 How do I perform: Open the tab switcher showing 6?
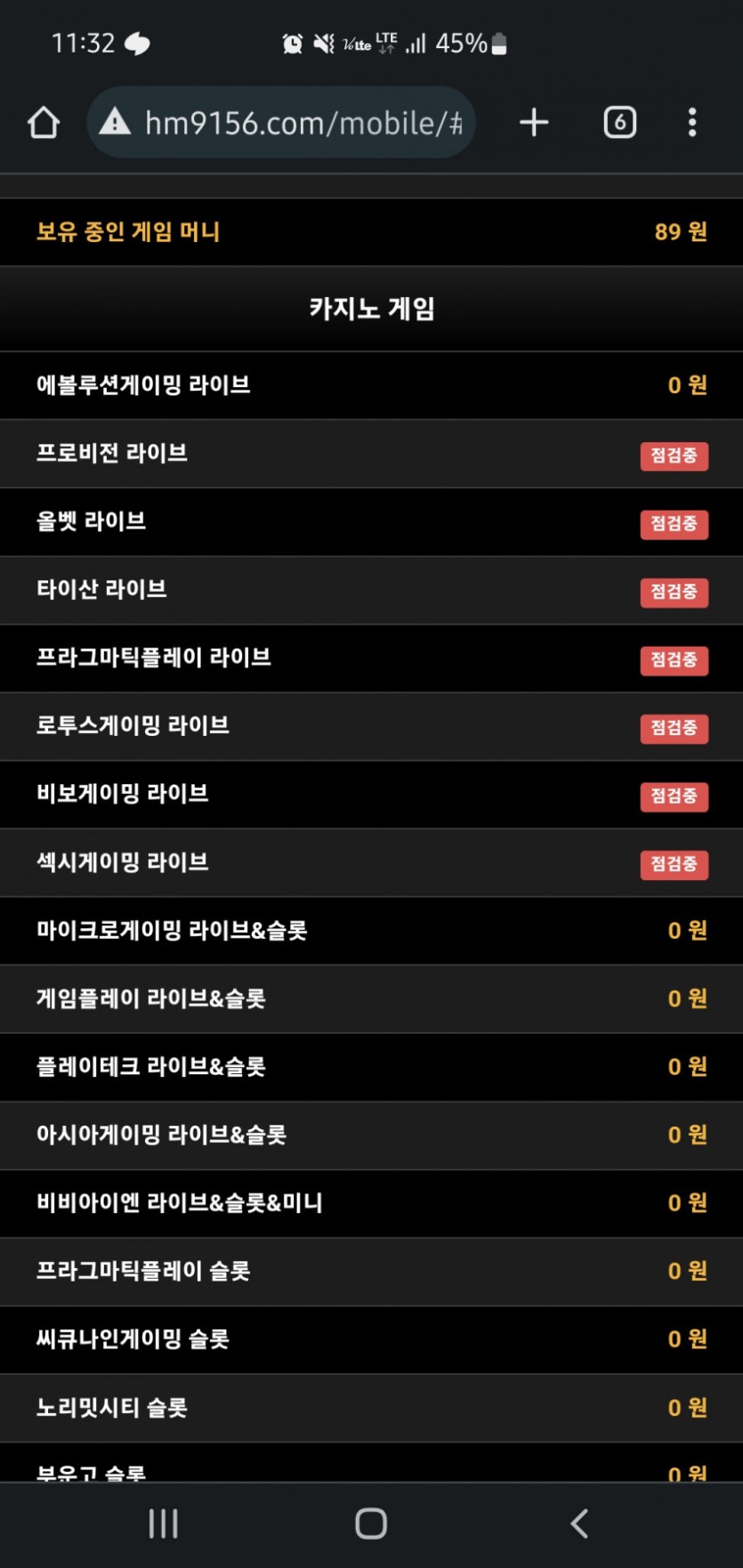620,122
